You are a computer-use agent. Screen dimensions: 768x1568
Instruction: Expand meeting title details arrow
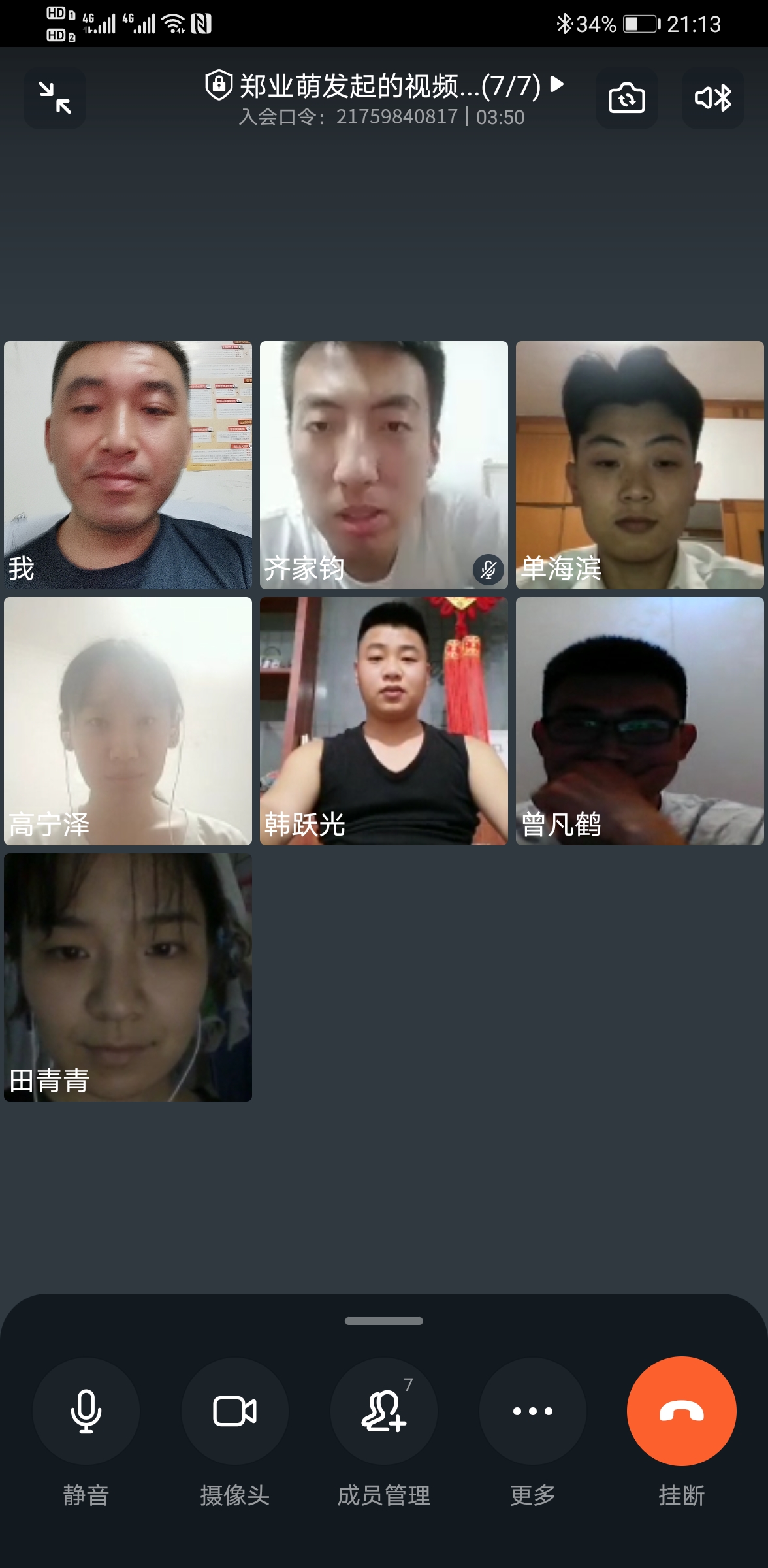click(556, 84)
